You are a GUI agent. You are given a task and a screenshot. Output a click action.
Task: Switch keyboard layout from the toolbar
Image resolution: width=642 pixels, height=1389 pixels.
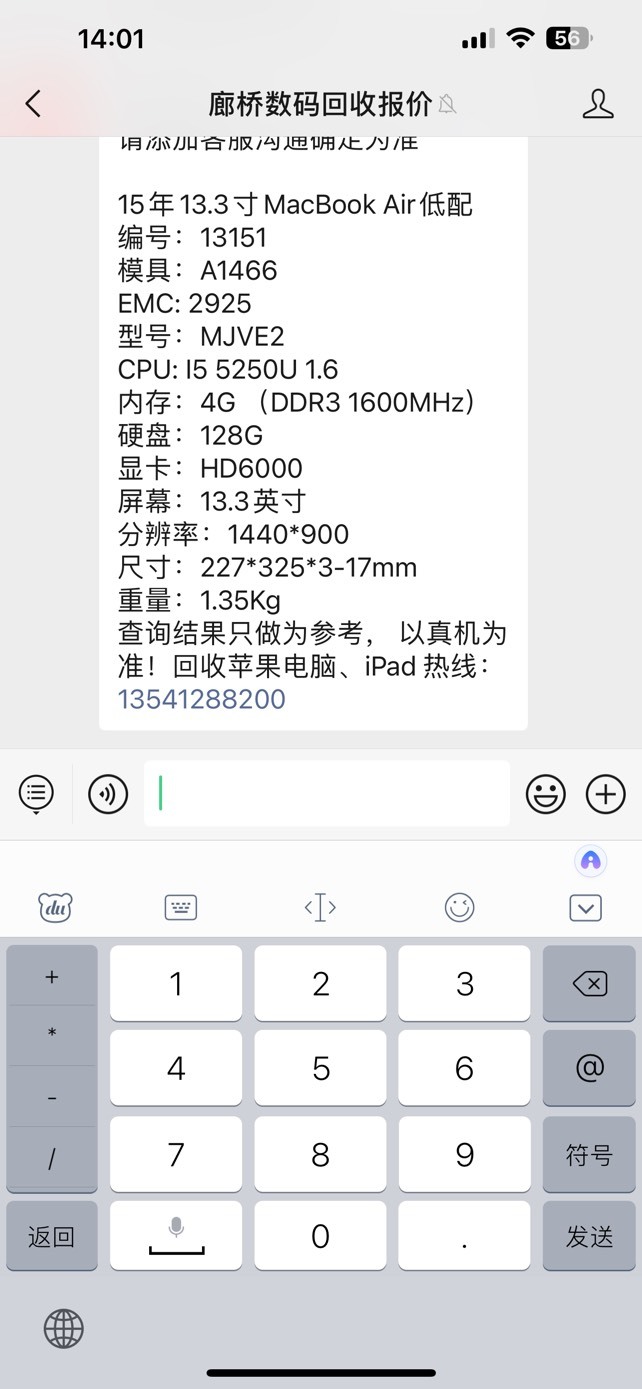point(180,907)
